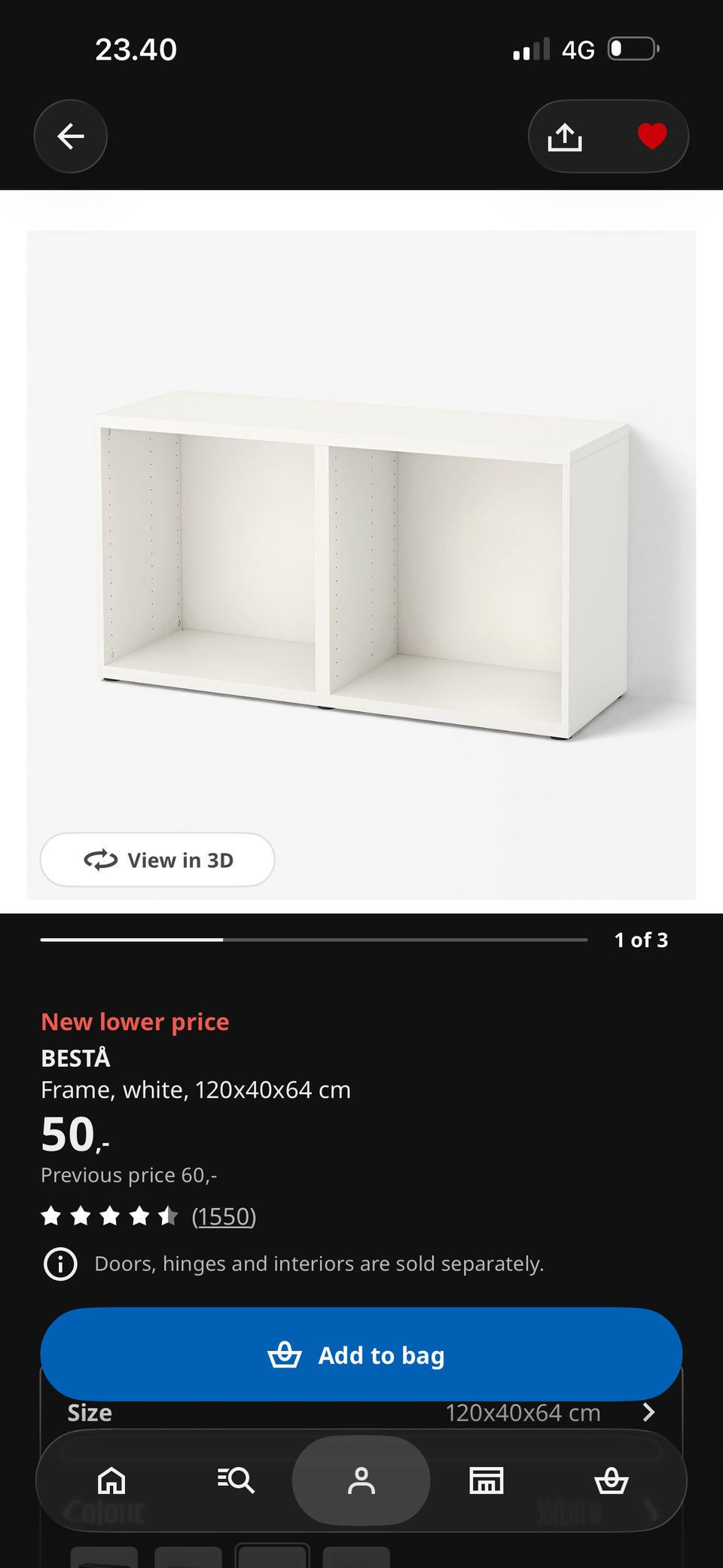Image resolution: width=723 pixels, height=1568 pixels.
Task: Go to the home tab
Action: [x=111, y=1481]
